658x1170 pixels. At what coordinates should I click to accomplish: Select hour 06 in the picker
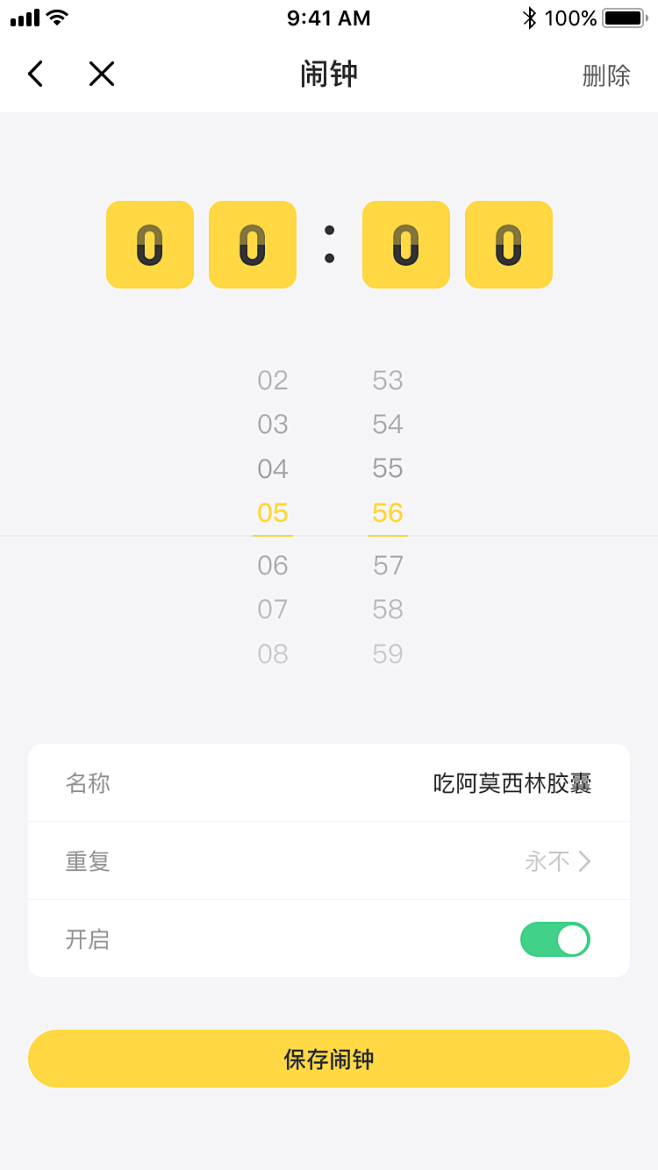(x=272, y=566)
